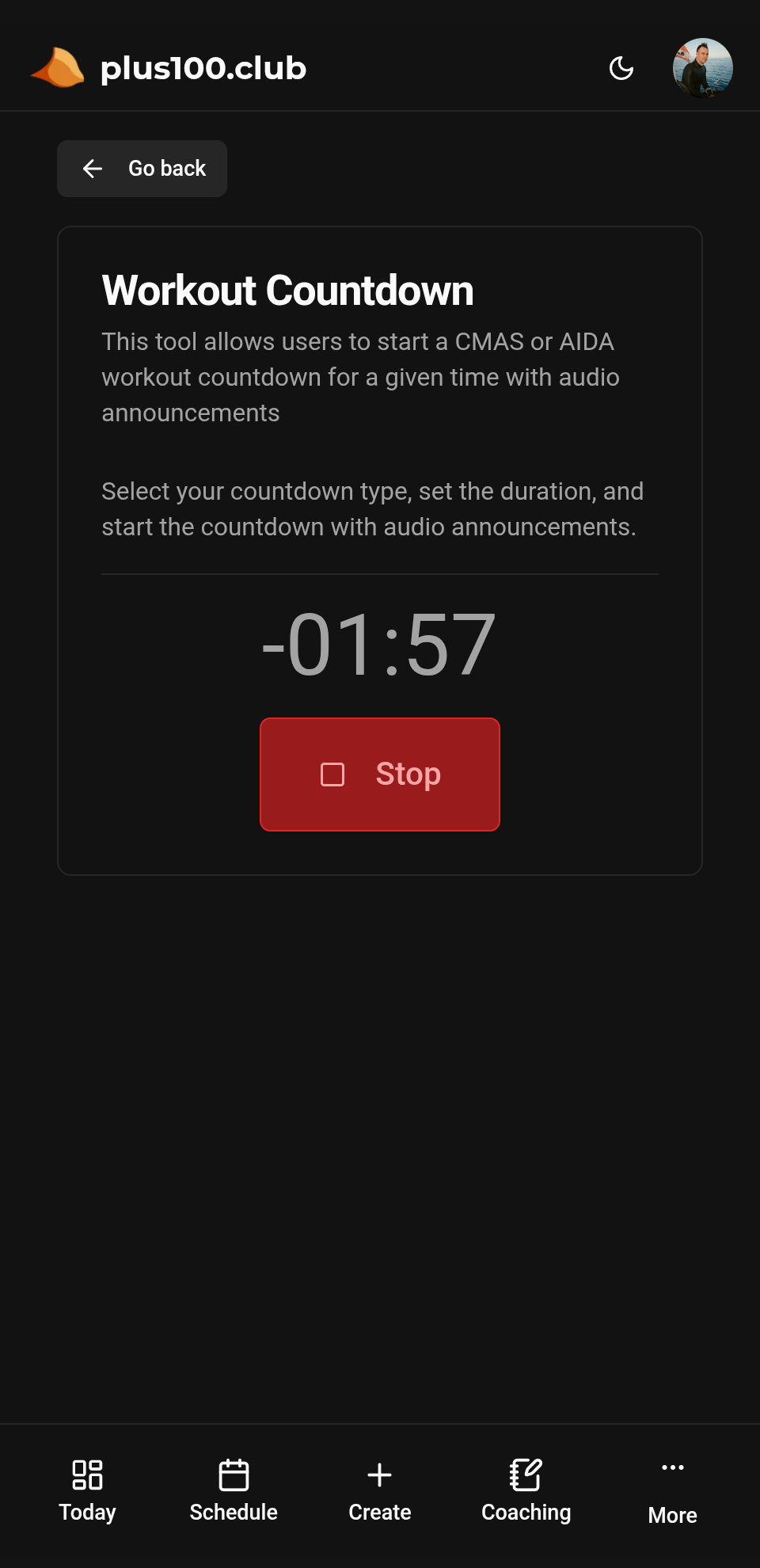Click the -01:57 countdown display
This screenshot has width=760, height=1568.
point(379,644)
